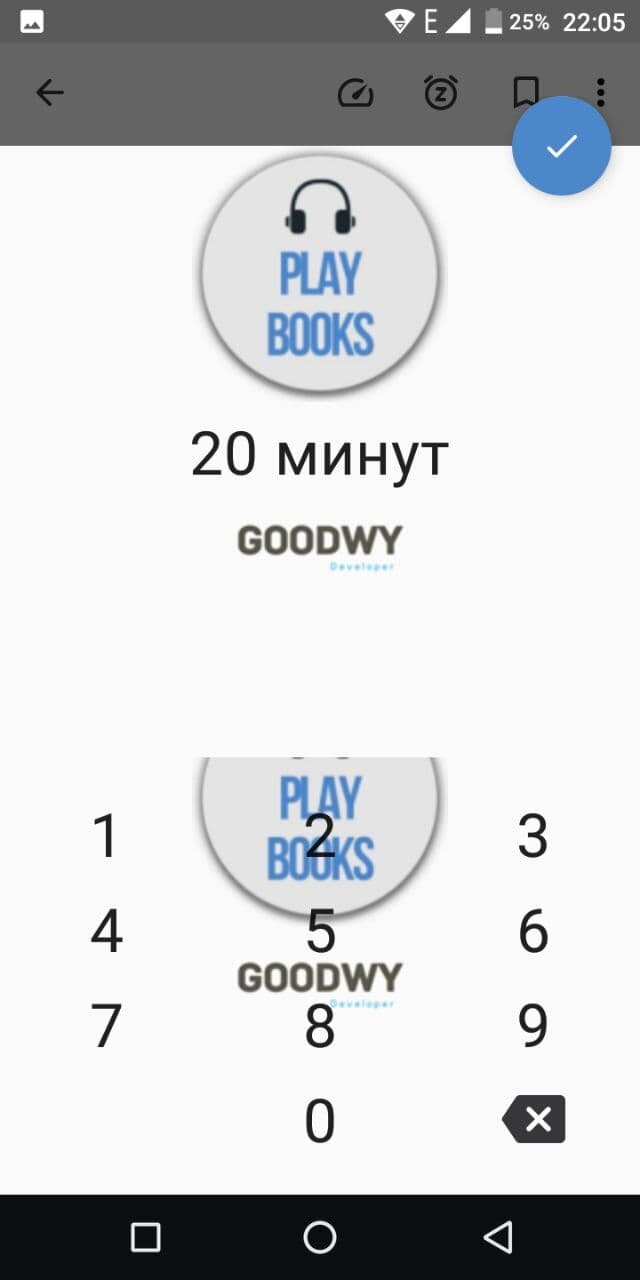Enter digit 7 on the keypad
Screen dimensions: 640x1280
(x=107, y=1026)
